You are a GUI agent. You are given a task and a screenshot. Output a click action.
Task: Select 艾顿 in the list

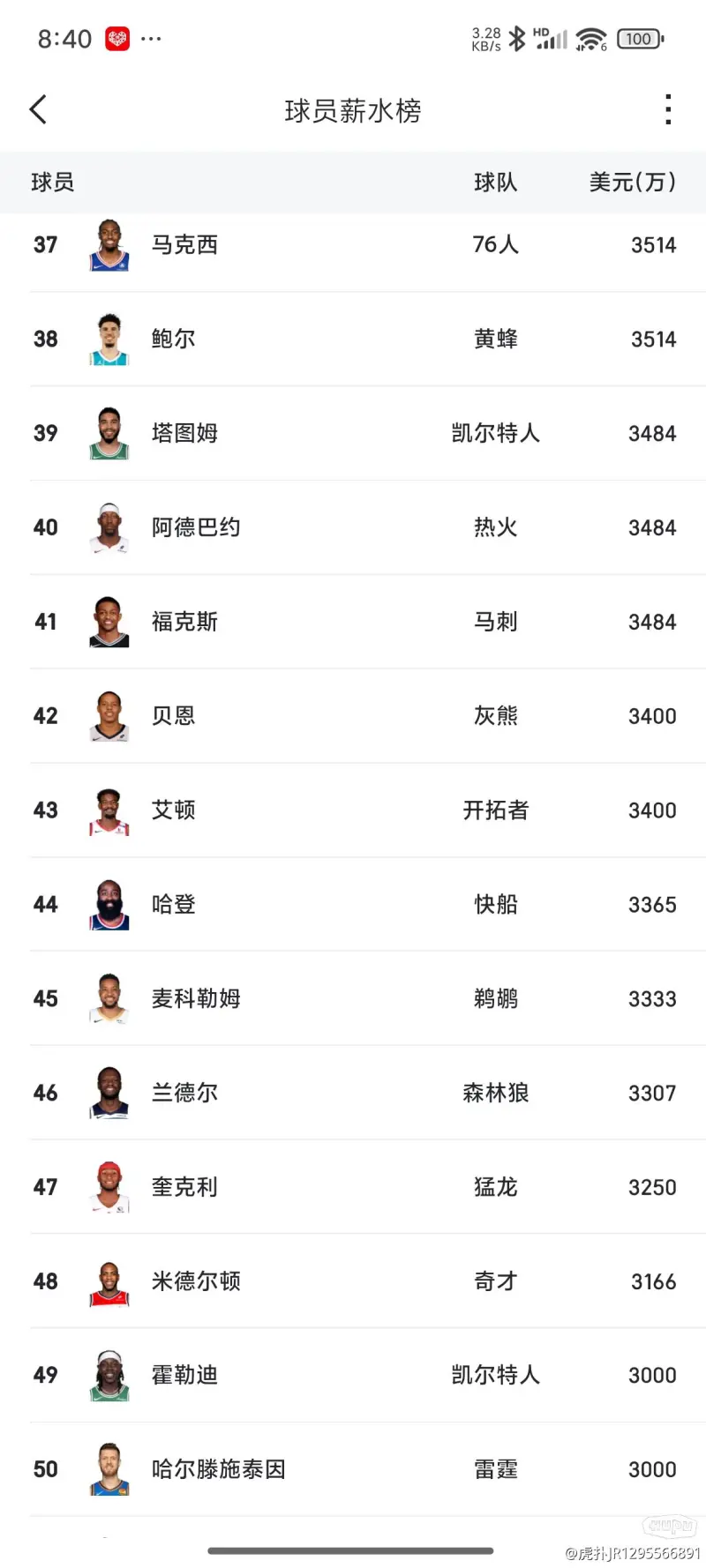coord(353,810)
